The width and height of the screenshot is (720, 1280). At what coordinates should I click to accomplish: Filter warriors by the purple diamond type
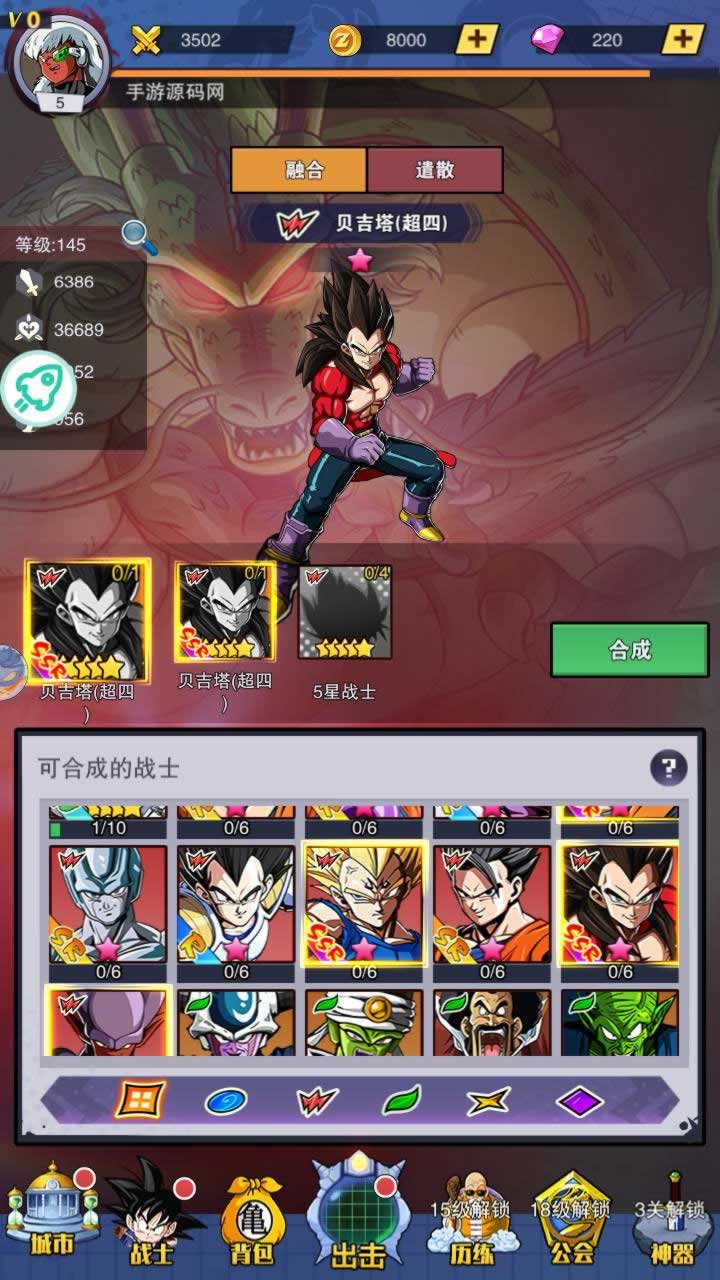[579, 1101]
